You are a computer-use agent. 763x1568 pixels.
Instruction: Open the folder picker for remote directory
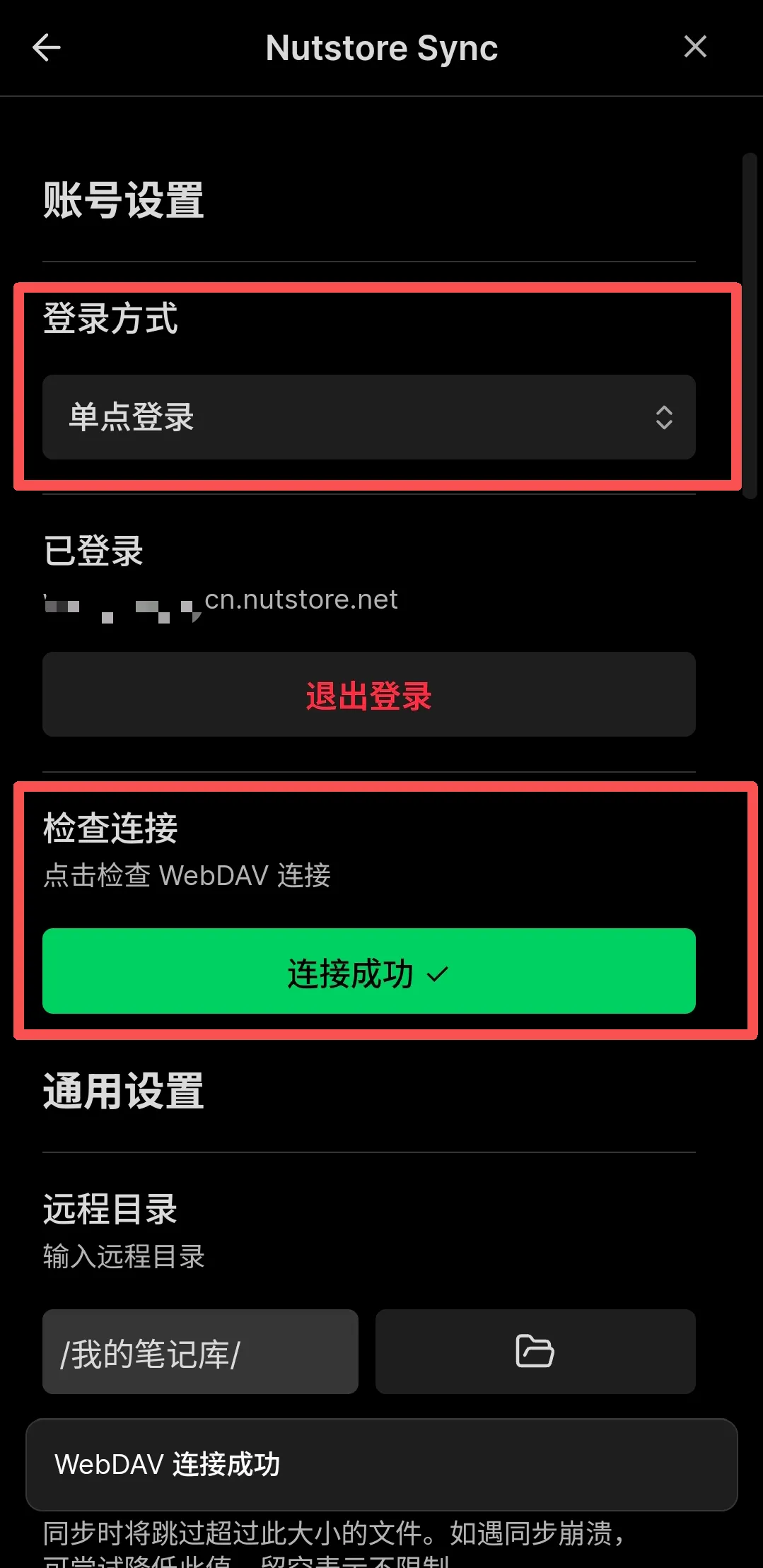click(x=535, y=1352)
